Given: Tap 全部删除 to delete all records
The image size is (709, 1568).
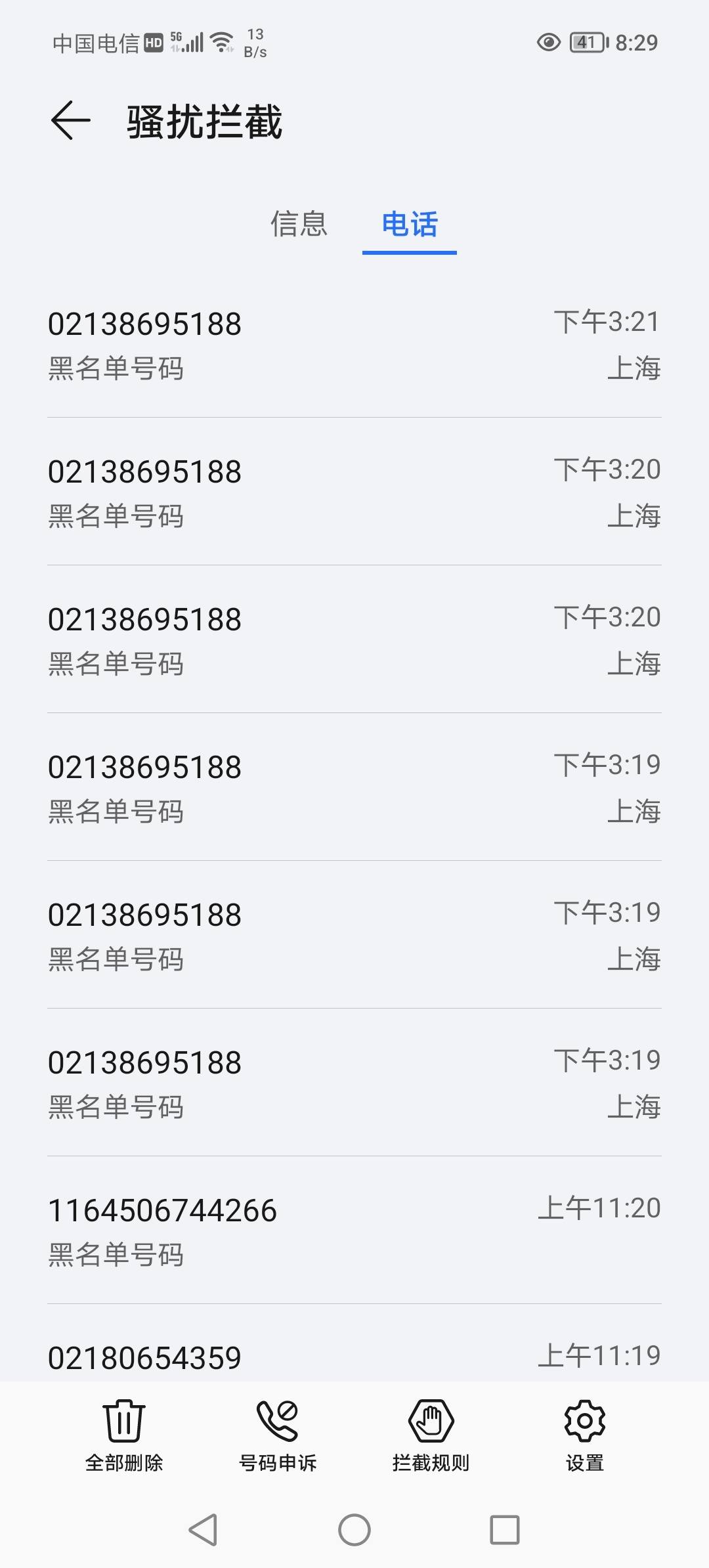Looking at the screenshot, I should coord(124,1436).
